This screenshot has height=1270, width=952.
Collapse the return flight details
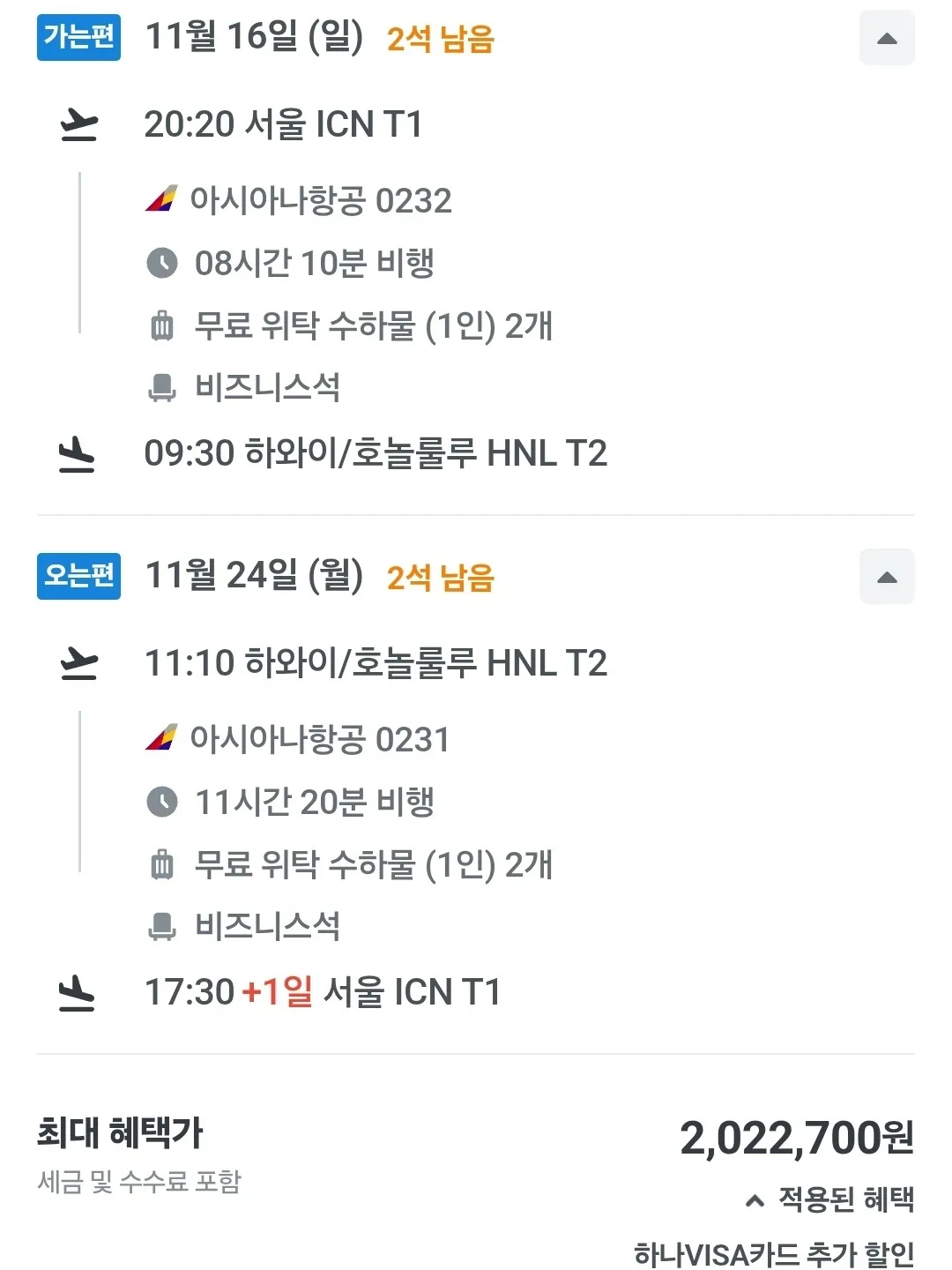(887, 577)
